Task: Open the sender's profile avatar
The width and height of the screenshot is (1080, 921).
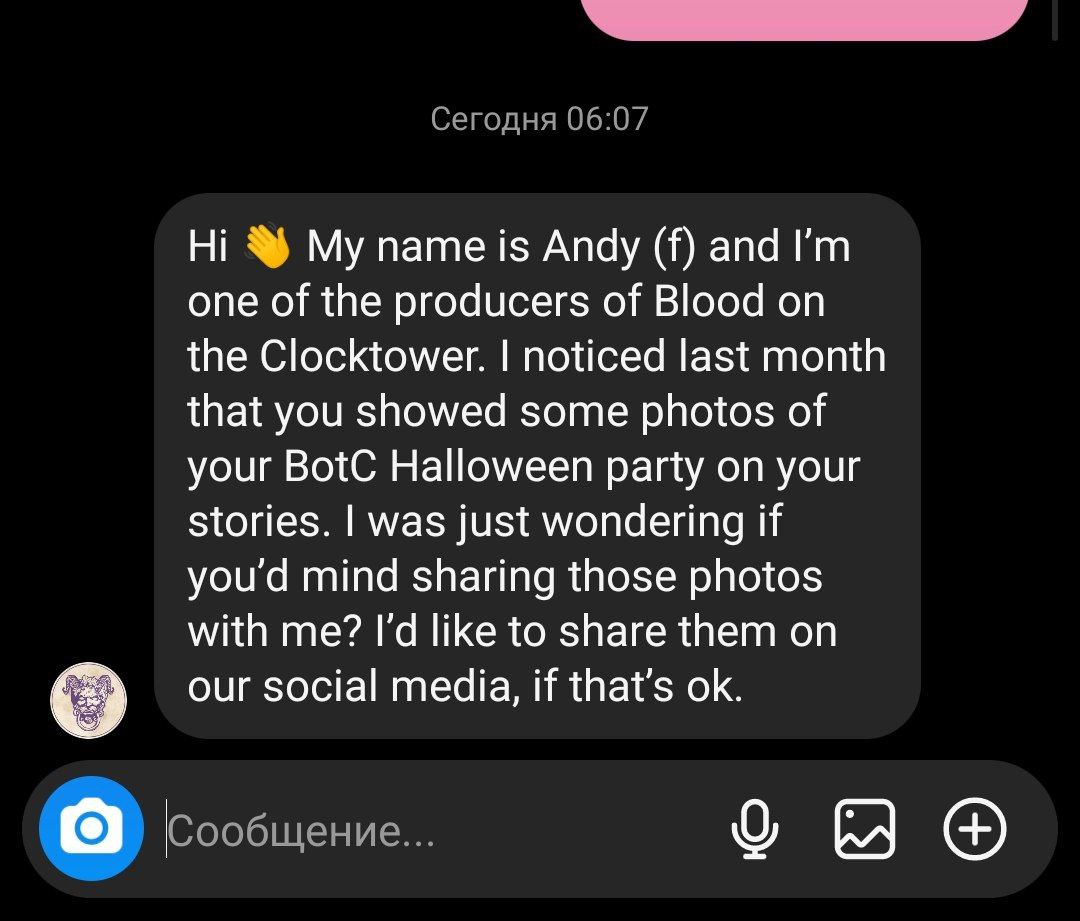Action: (89, 700)
